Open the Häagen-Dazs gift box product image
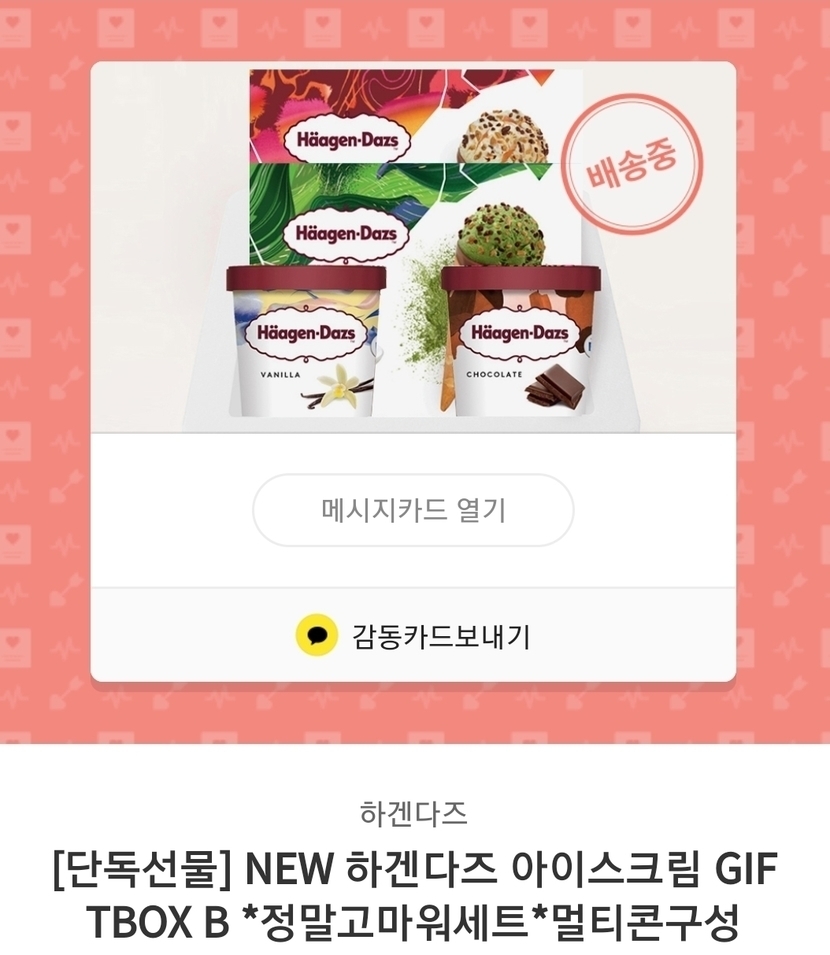 pos(413,245)
